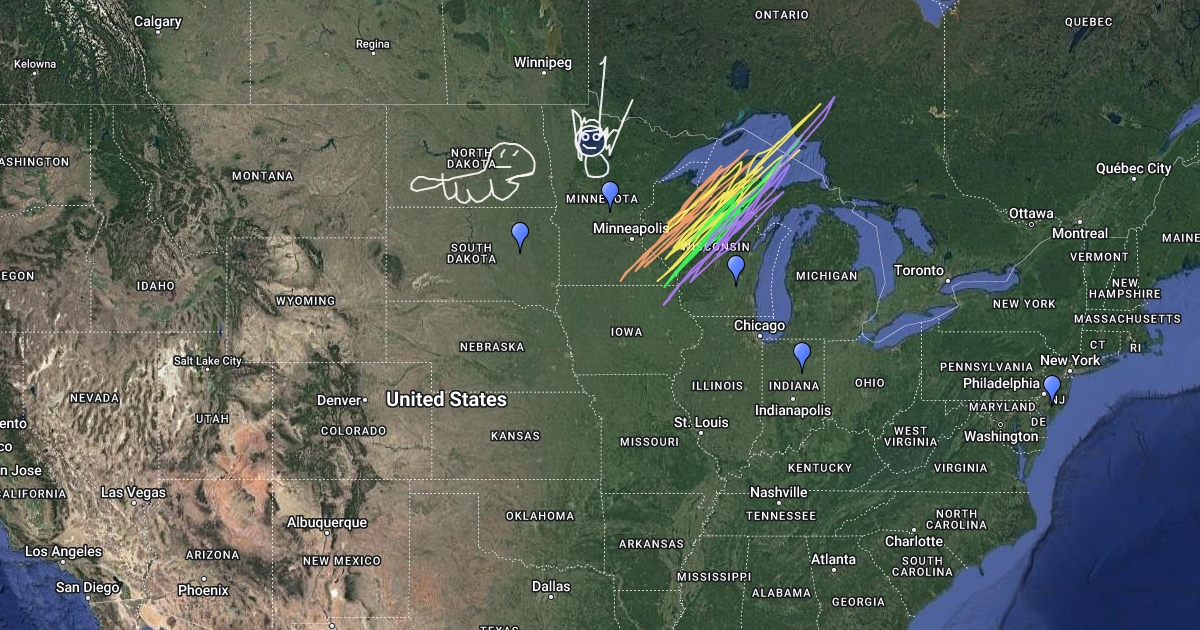Open the pin in northern Indiana
The width and height of the screenshot is (1200, 630).
coord(802,353)
